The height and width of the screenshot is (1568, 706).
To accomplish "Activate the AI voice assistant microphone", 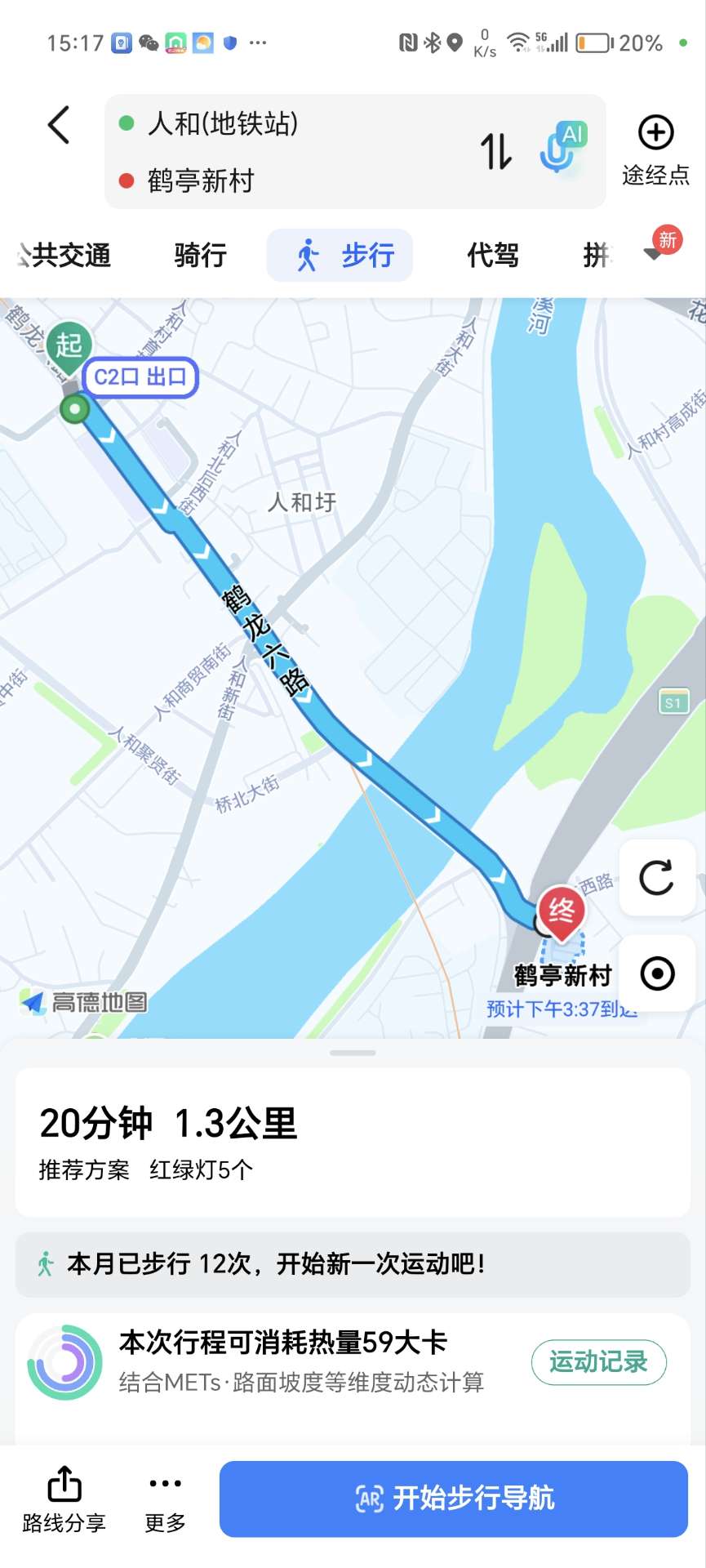I will click(x=562, y=148).
